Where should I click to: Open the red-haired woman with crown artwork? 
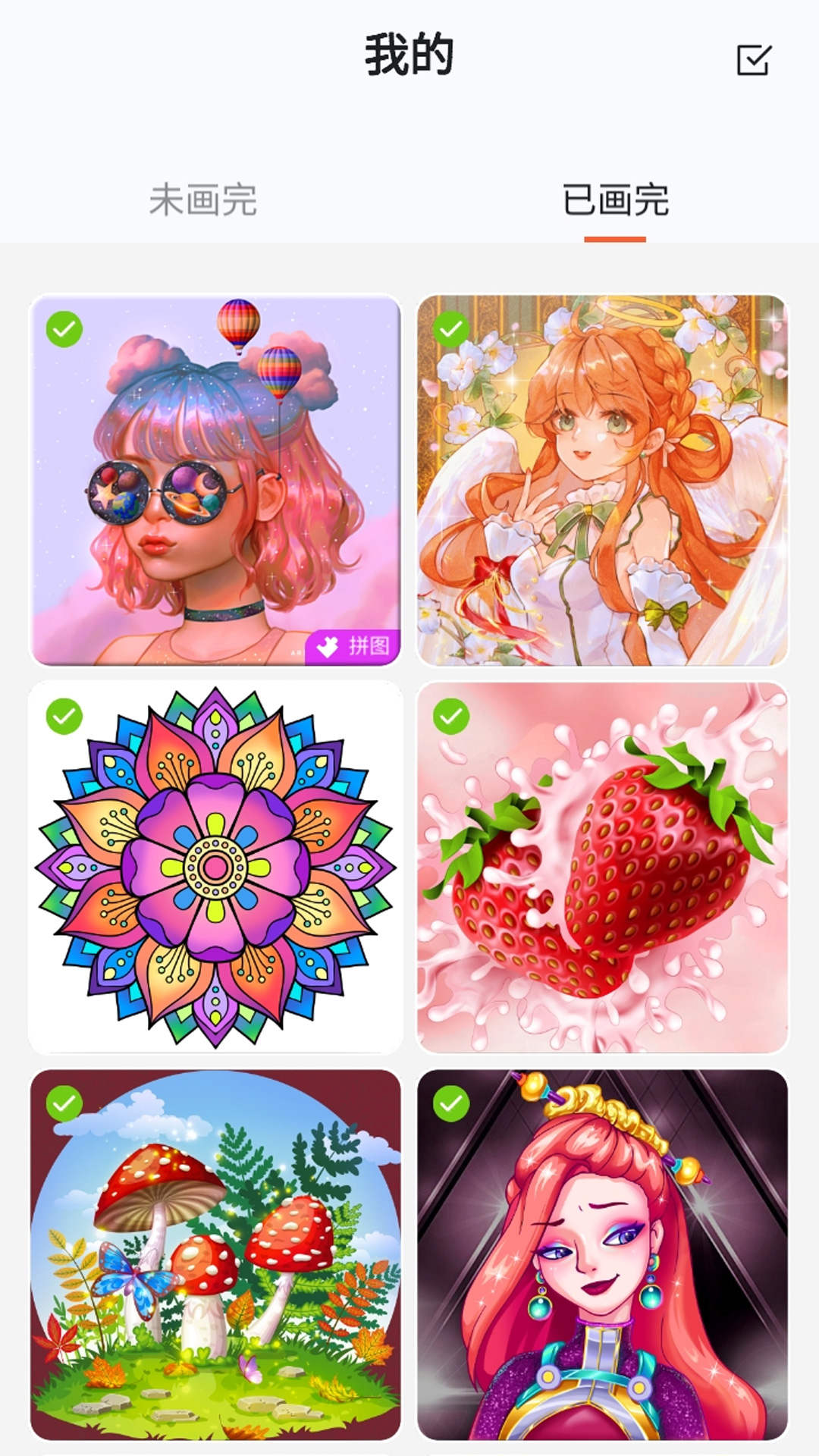click(602, 1254)
